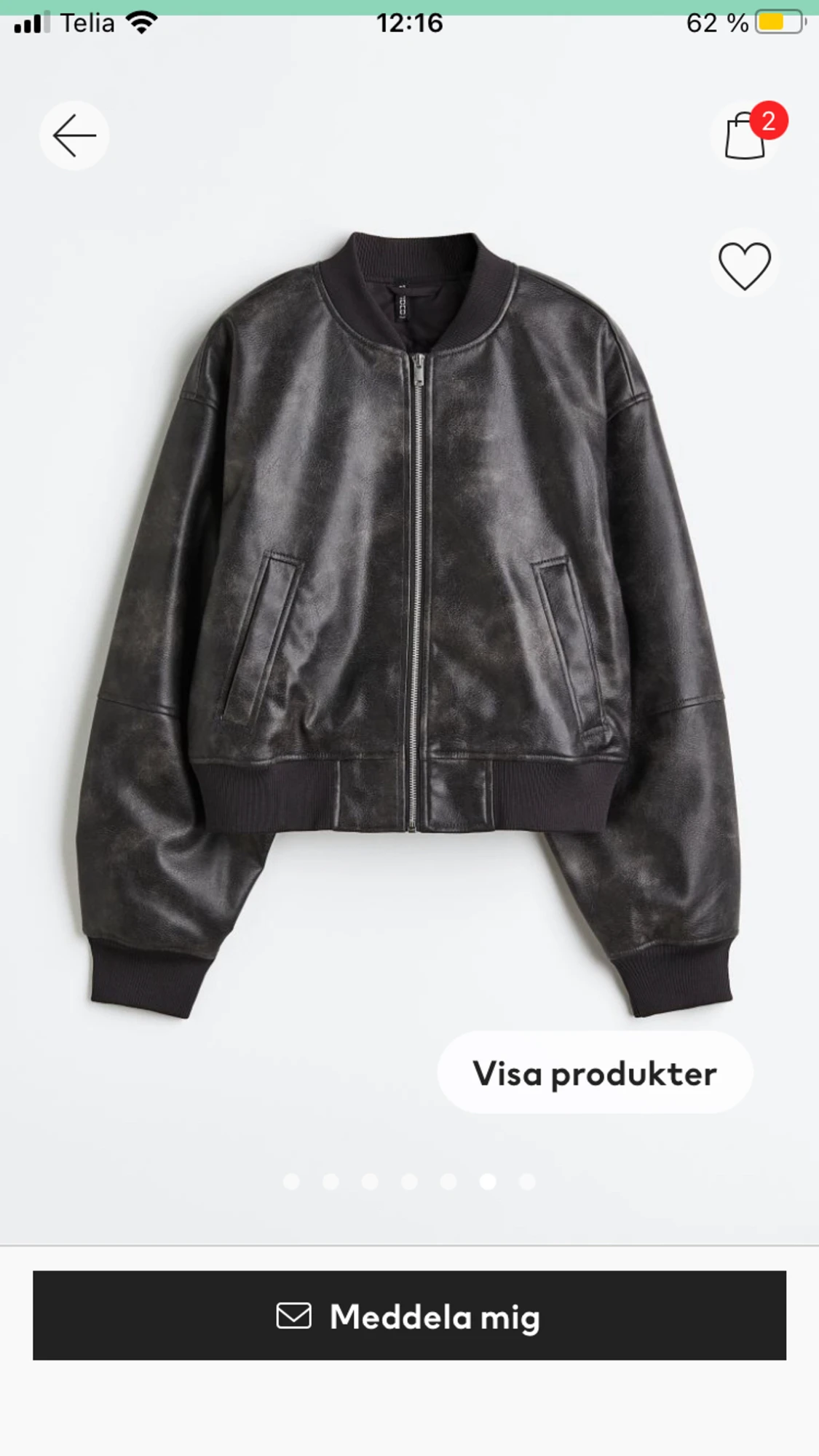The image size is (819, 1456).
Task: Open the shopping bag with 2 items
Action: click(x=745, y=135)
